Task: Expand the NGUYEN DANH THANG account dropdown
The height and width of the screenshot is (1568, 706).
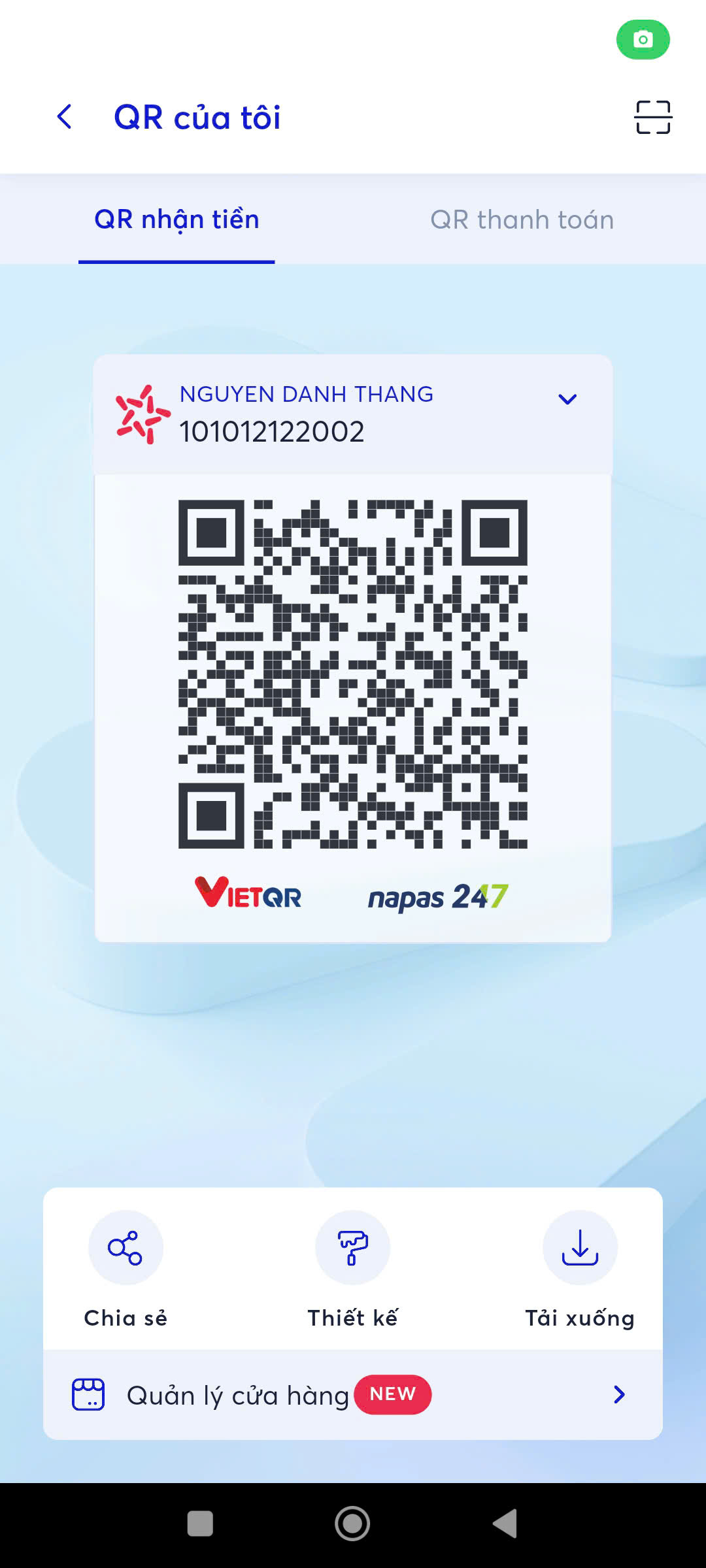Action: (567, 399)
